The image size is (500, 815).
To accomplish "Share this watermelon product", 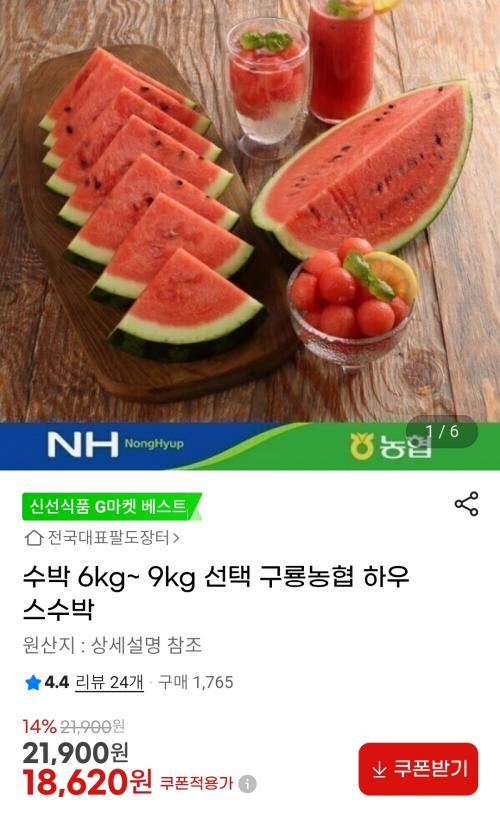I will pos(466,504).
